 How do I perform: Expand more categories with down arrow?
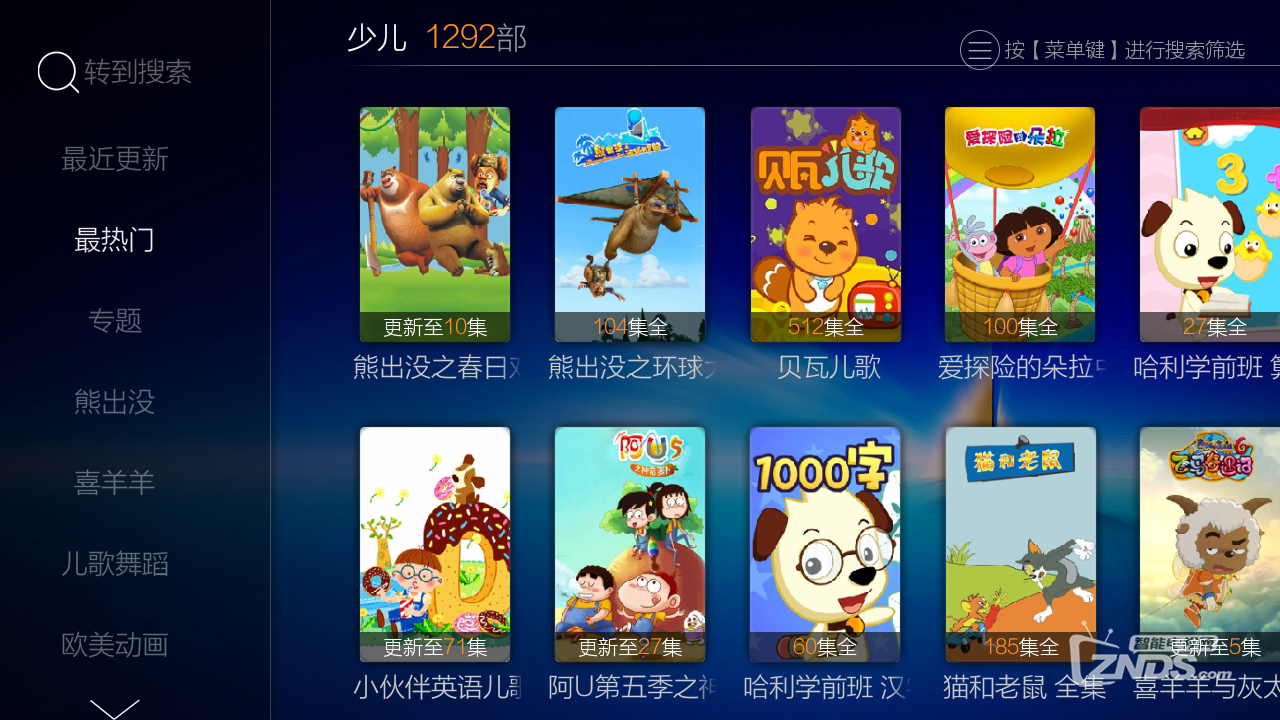pyautogui.click(x=115, y=708)
